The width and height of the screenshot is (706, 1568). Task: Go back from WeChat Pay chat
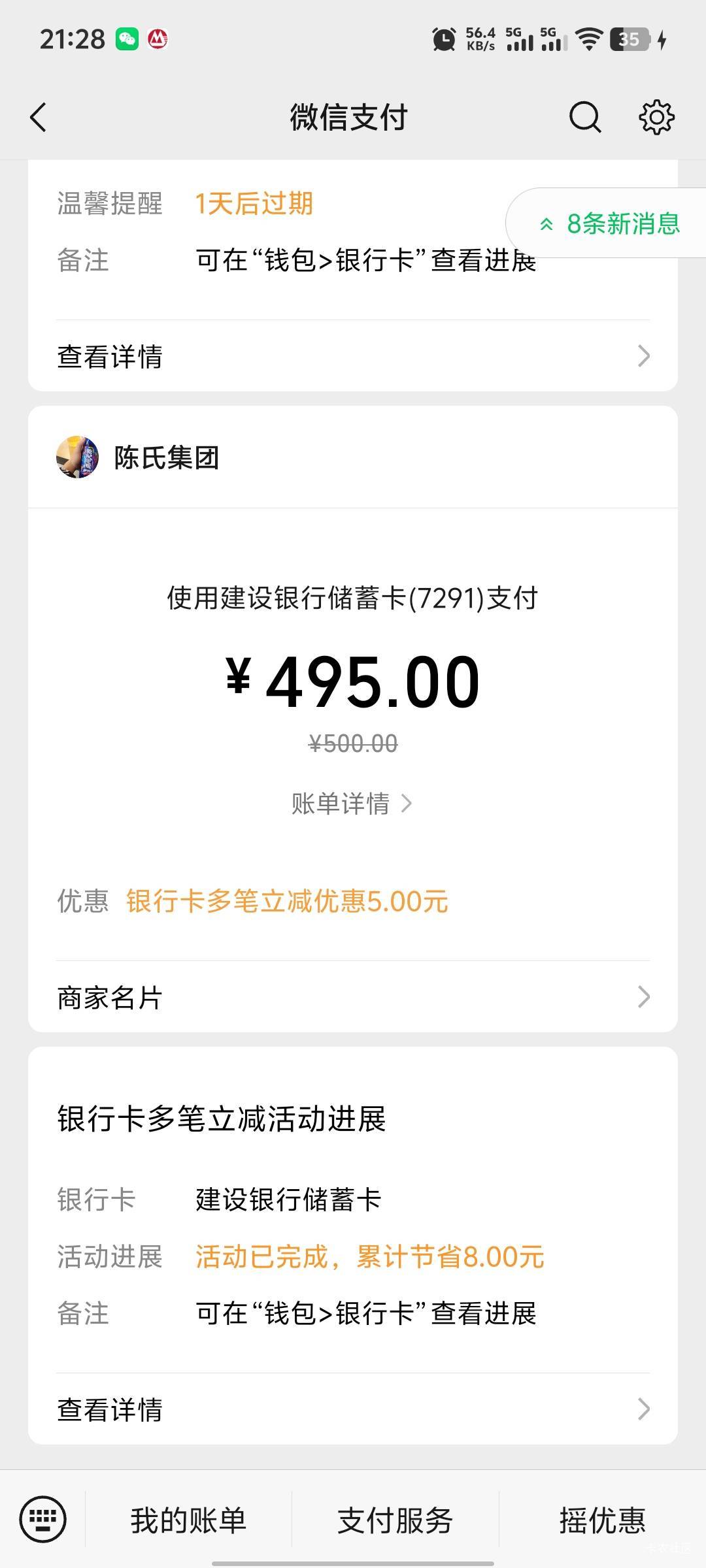[39, 118]
